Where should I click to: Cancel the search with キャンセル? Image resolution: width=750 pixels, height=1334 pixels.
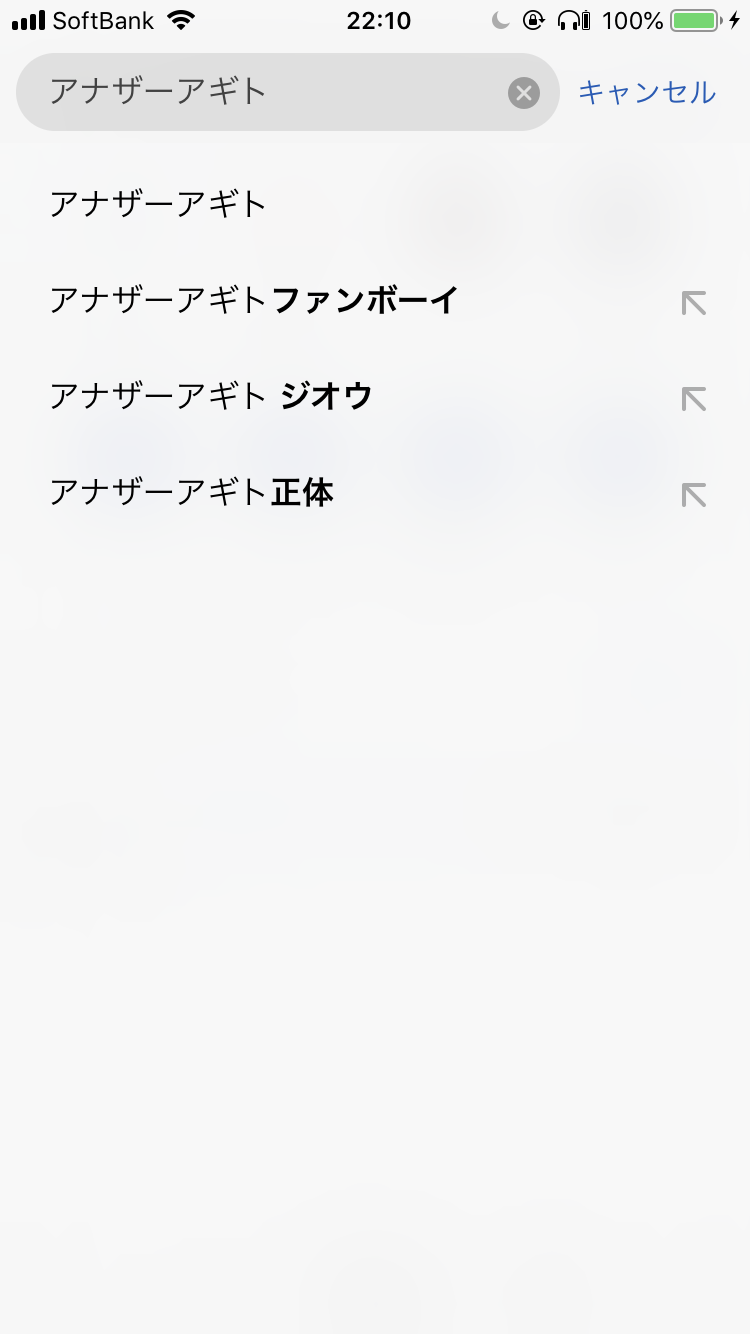tap(647, 92)
